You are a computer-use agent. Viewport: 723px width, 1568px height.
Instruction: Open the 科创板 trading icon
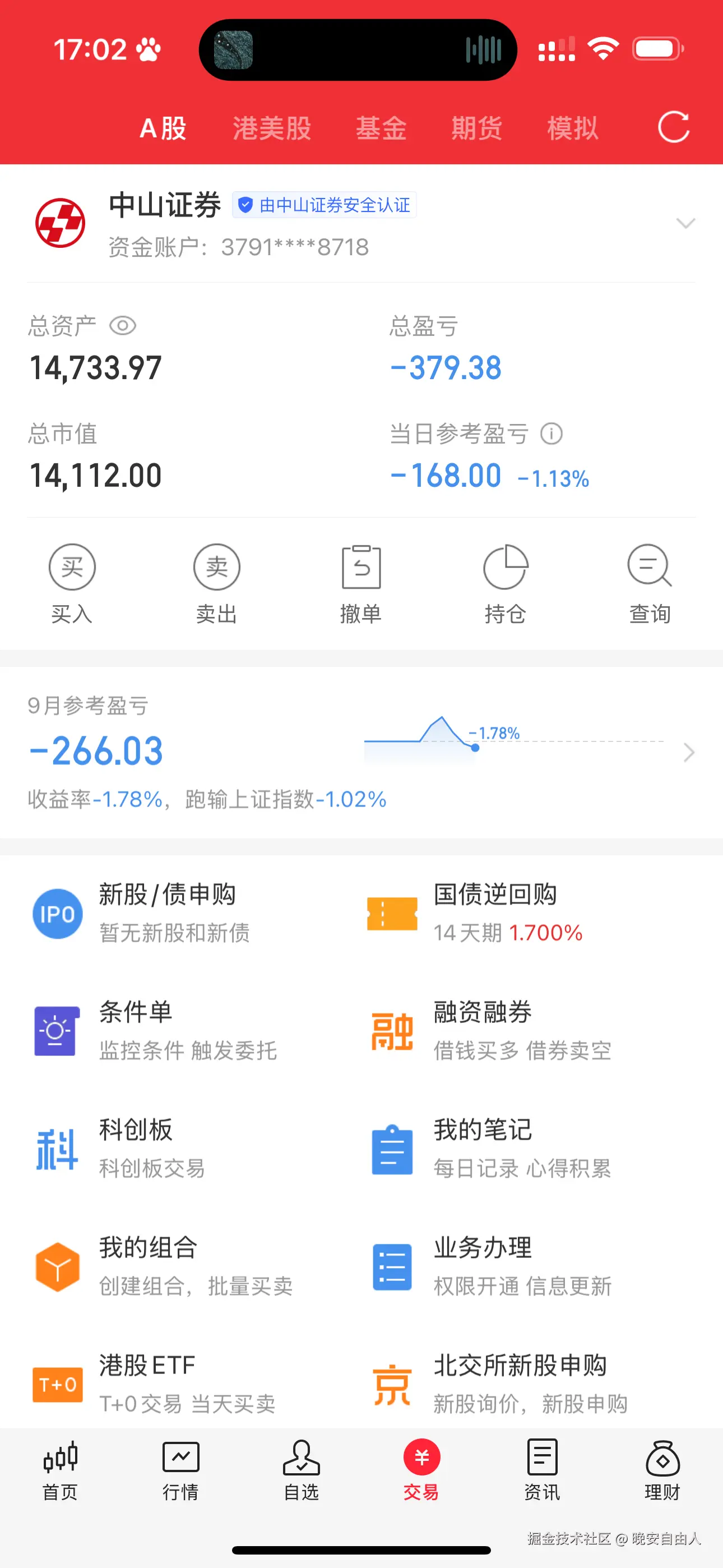57,1149
